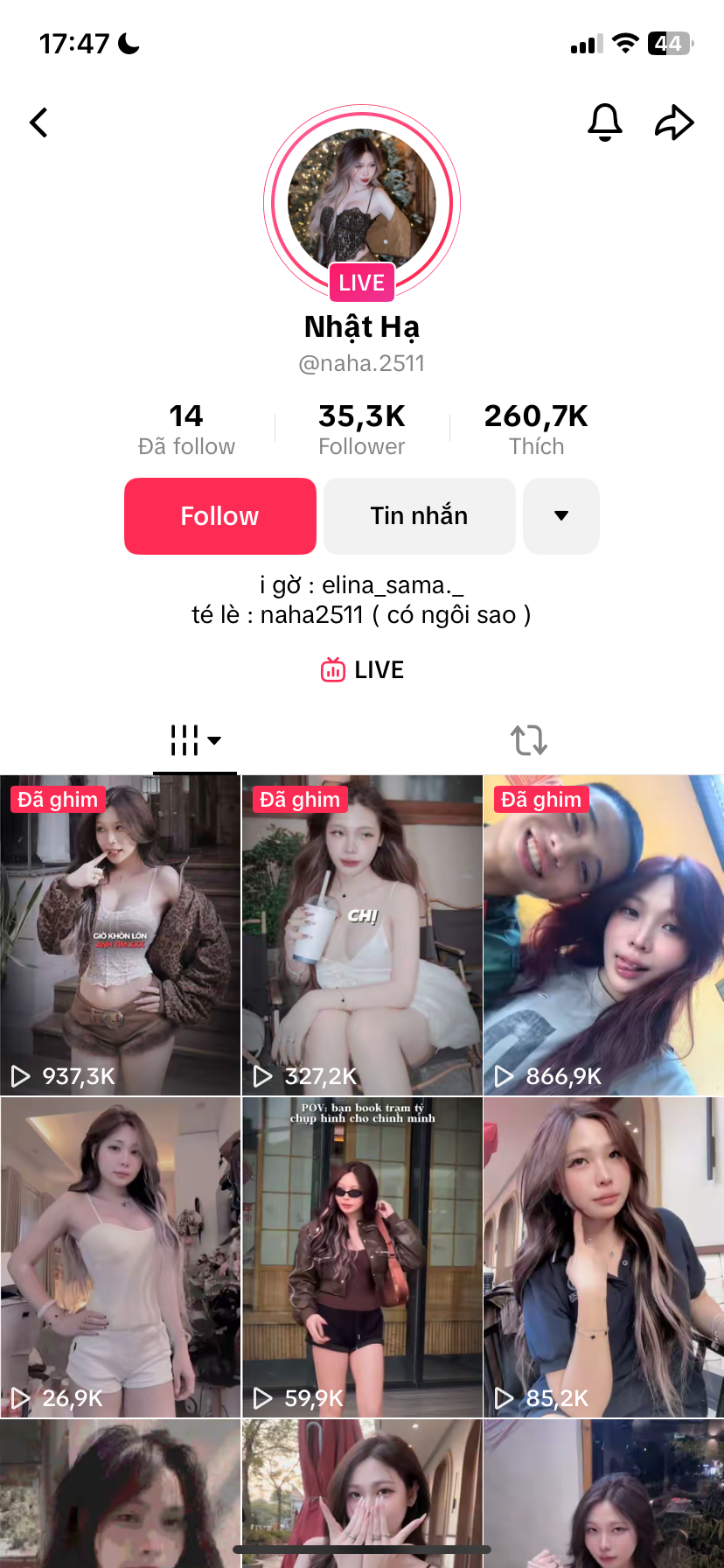The image size is (724, 1568).
Task: Open the LIVE profile picture
Action: coord(362,203)
